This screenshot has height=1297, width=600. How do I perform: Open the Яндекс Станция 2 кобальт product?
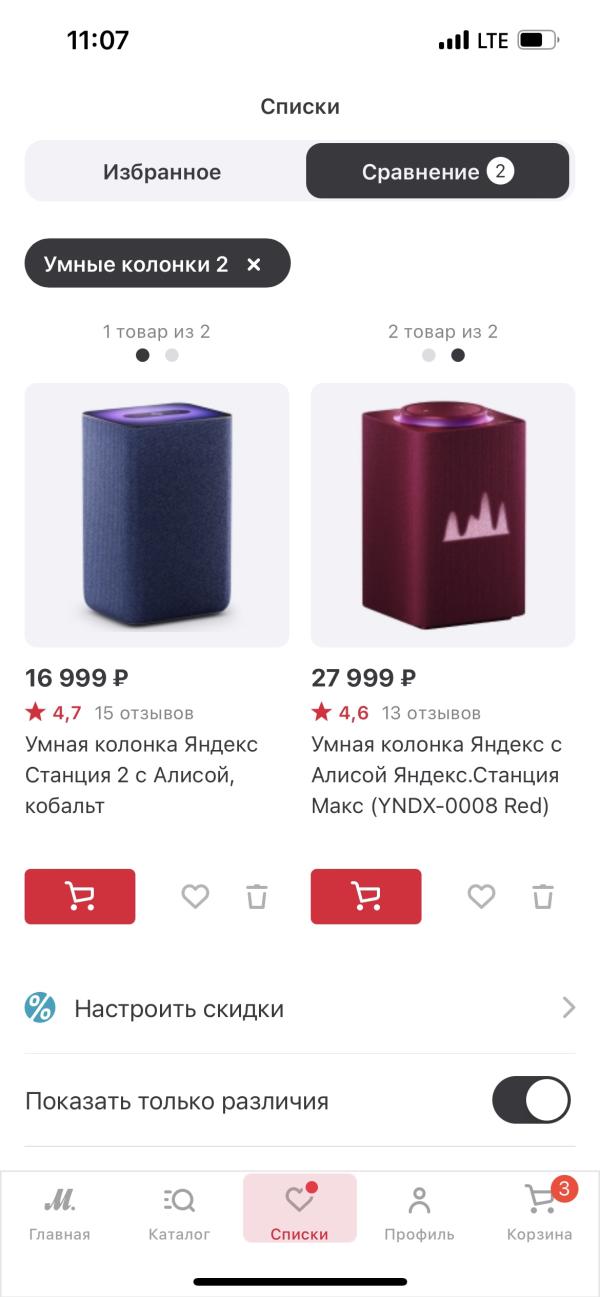pos(157,515)
